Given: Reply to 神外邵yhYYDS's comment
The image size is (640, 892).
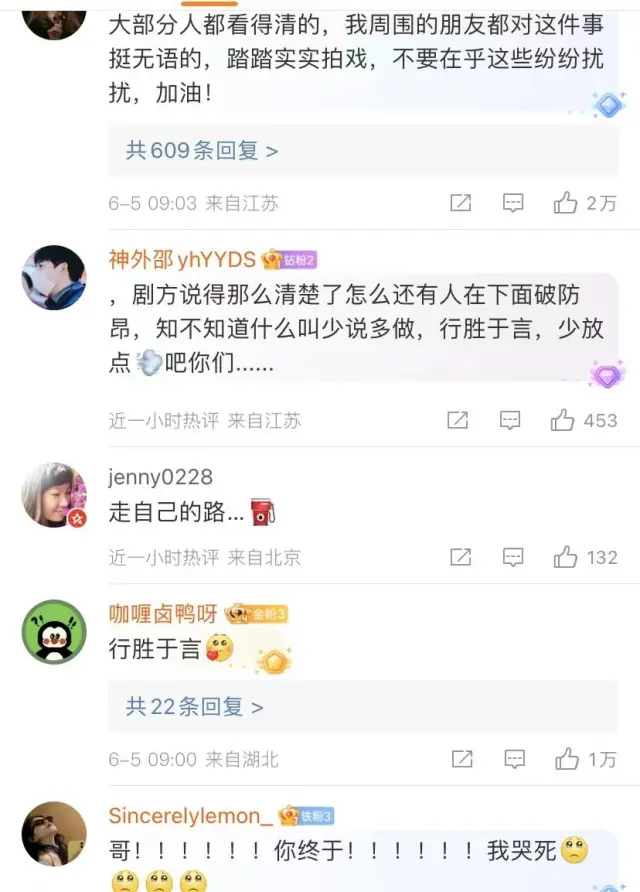Looking at the screenshot, I should click(x=510, y=420).
